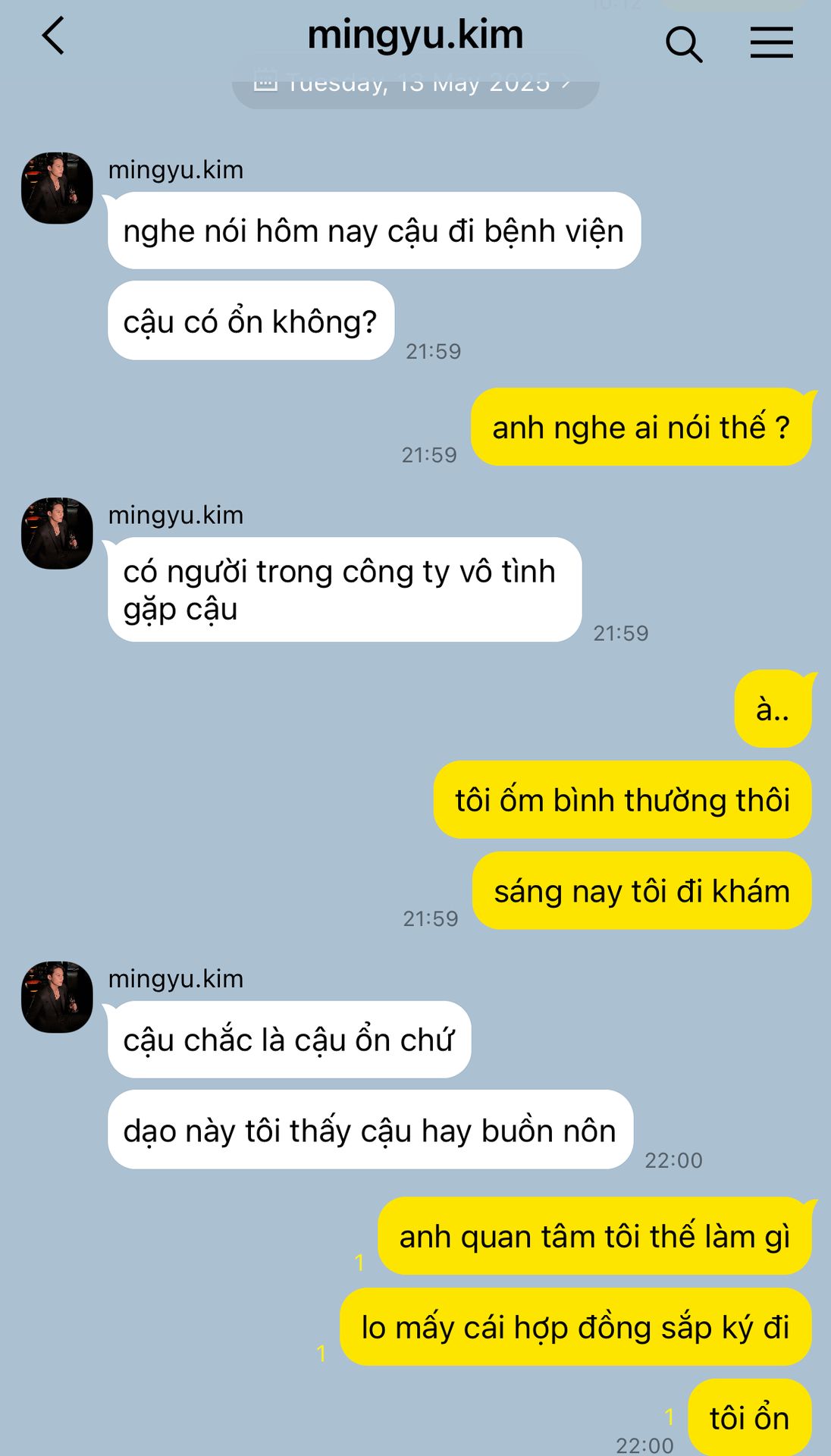Open the chat menu

(772, 42)
